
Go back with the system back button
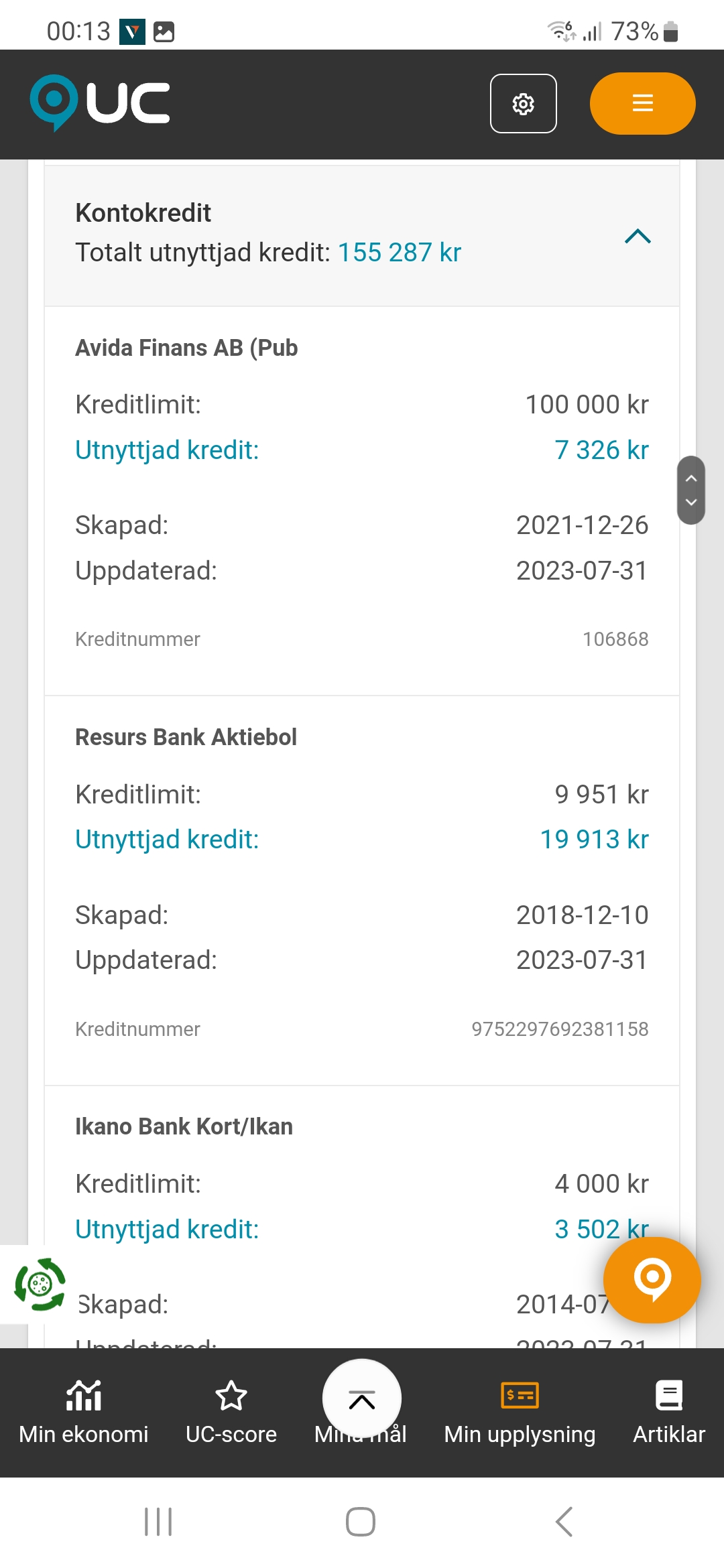[x=564, y=1522]
